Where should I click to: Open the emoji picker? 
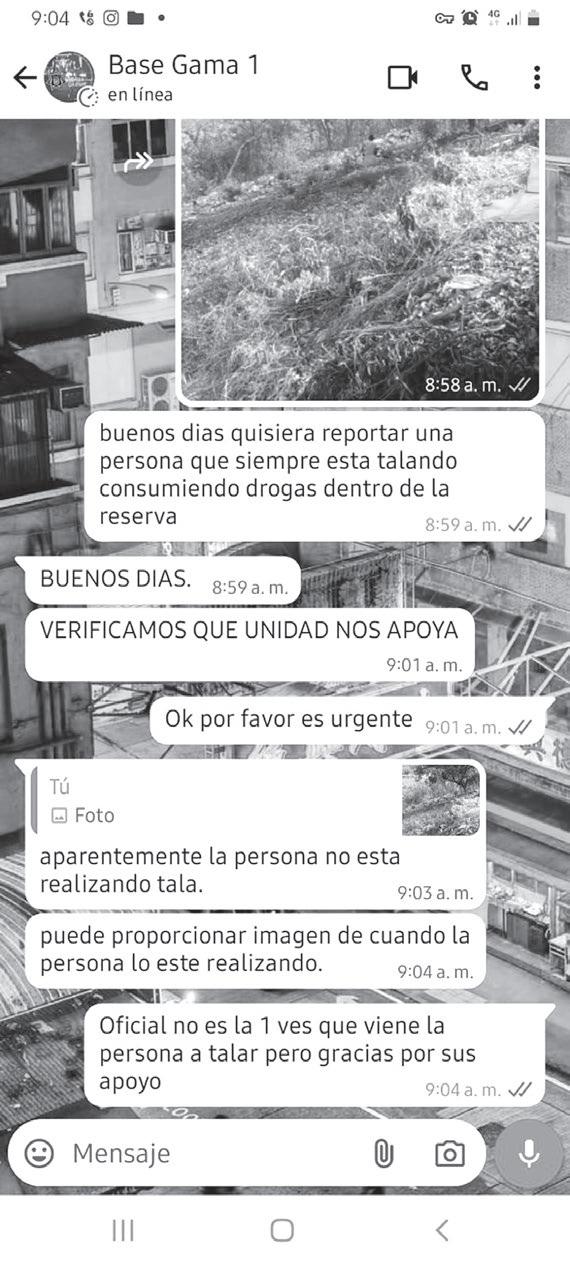tap(39, 1153)
